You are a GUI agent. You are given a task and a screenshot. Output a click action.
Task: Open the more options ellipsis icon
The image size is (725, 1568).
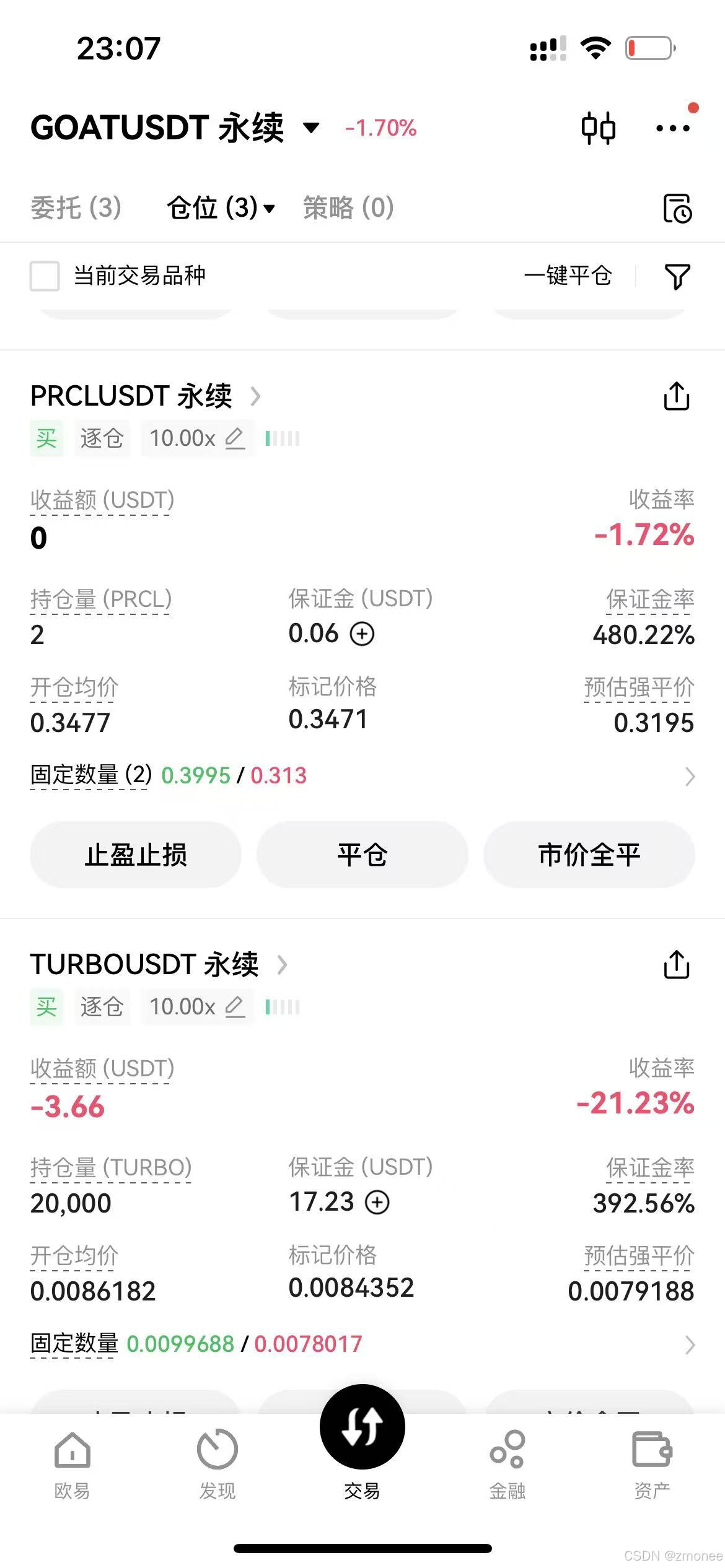(672, 129)
